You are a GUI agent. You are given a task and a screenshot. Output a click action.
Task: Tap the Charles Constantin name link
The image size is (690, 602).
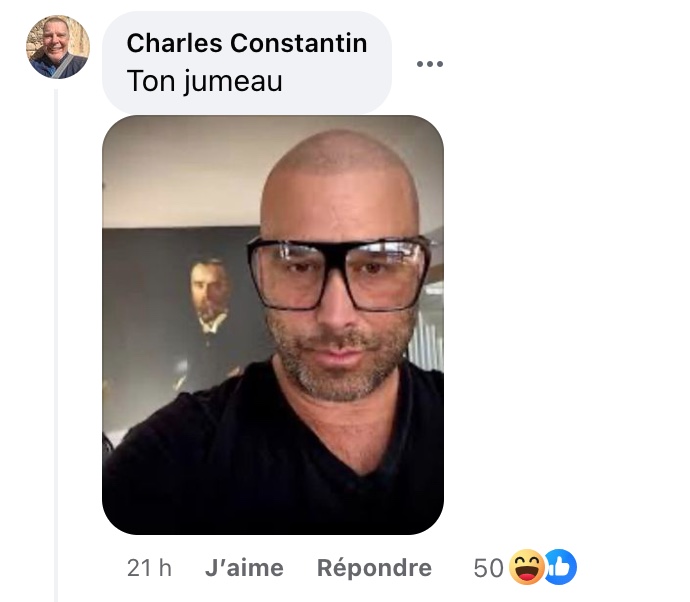pyautogui.click(x=247, y=43)
